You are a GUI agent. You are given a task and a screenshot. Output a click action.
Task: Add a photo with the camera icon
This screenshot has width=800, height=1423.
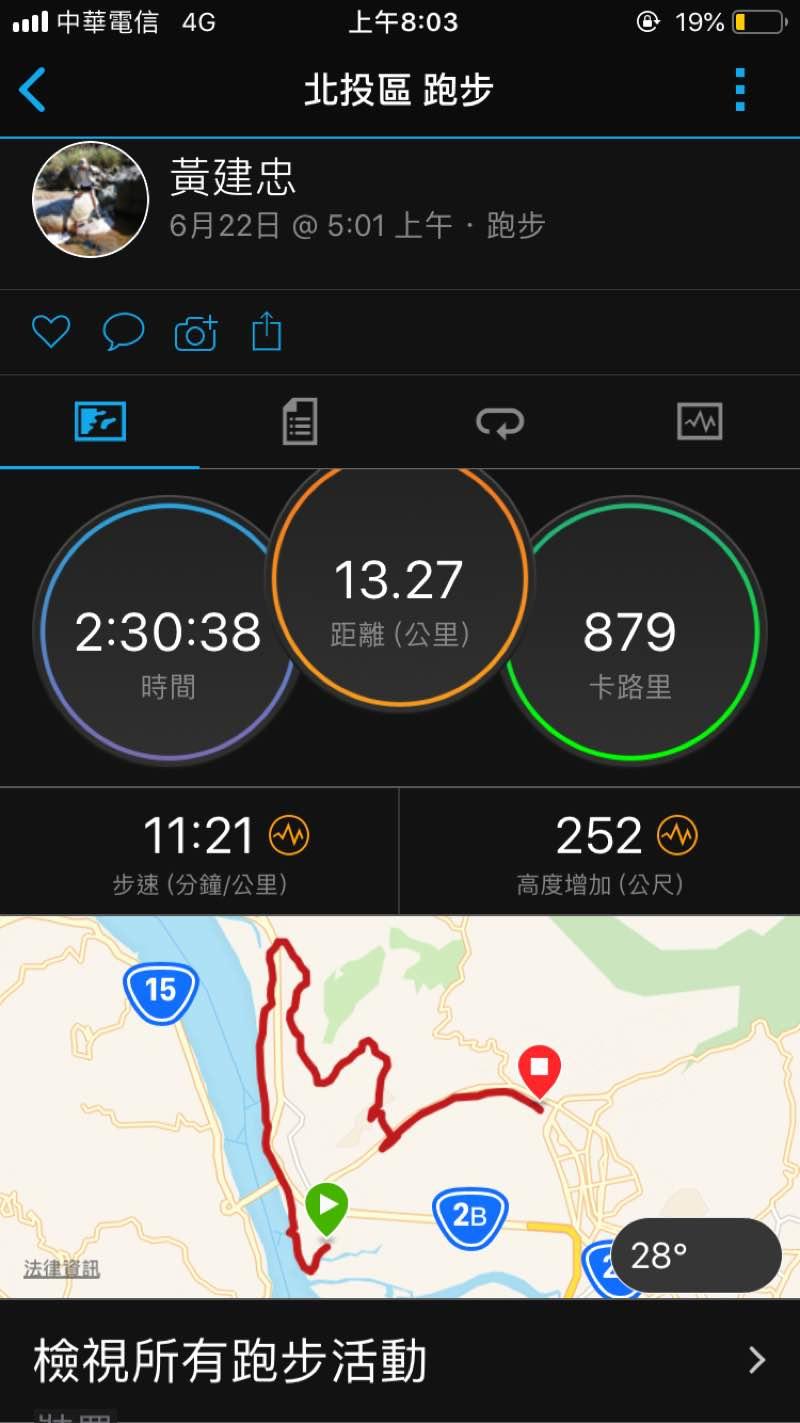pos(196,333)
